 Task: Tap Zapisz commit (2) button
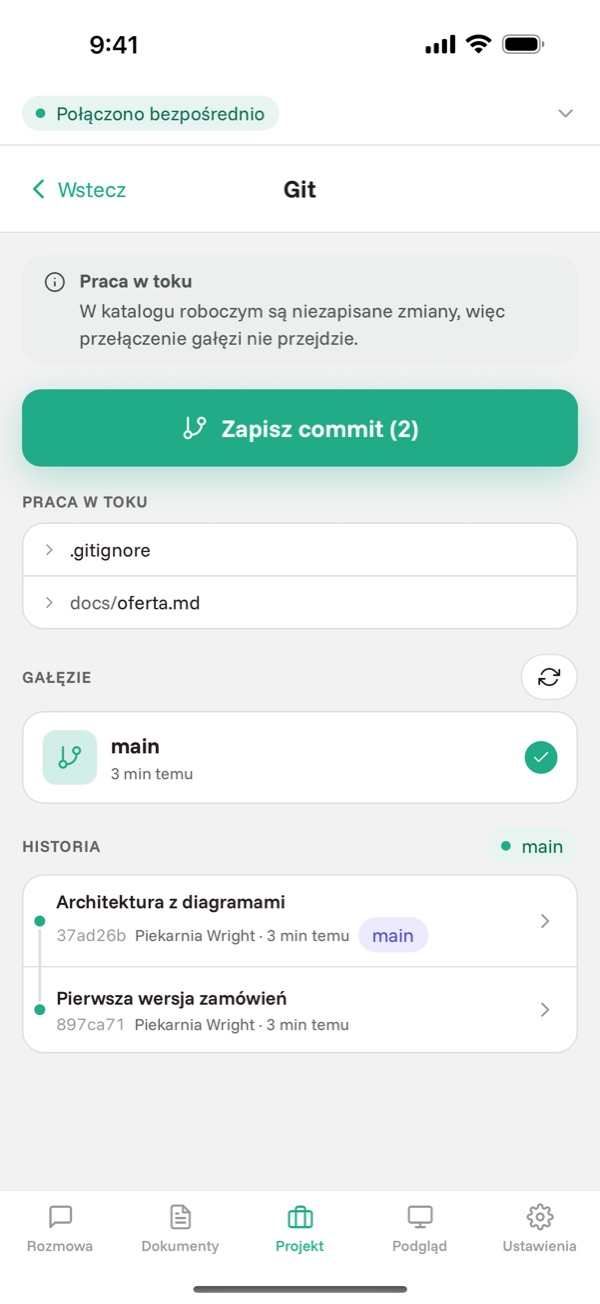point(300,428)
